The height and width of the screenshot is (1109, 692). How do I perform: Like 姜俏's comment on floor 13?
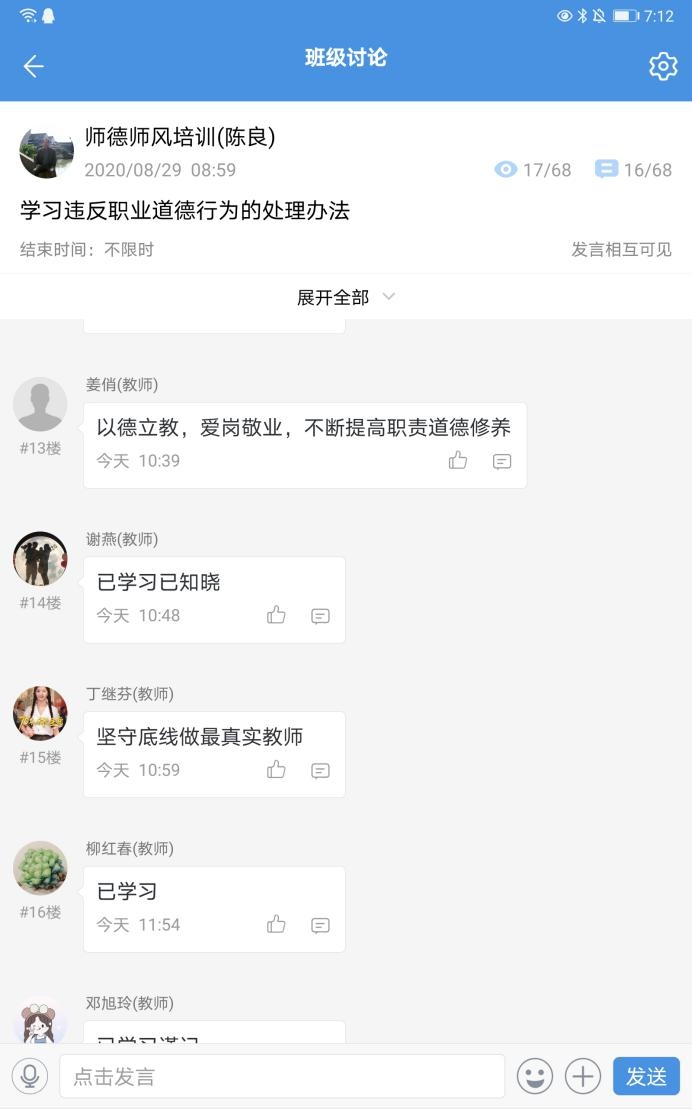point(458,461)
